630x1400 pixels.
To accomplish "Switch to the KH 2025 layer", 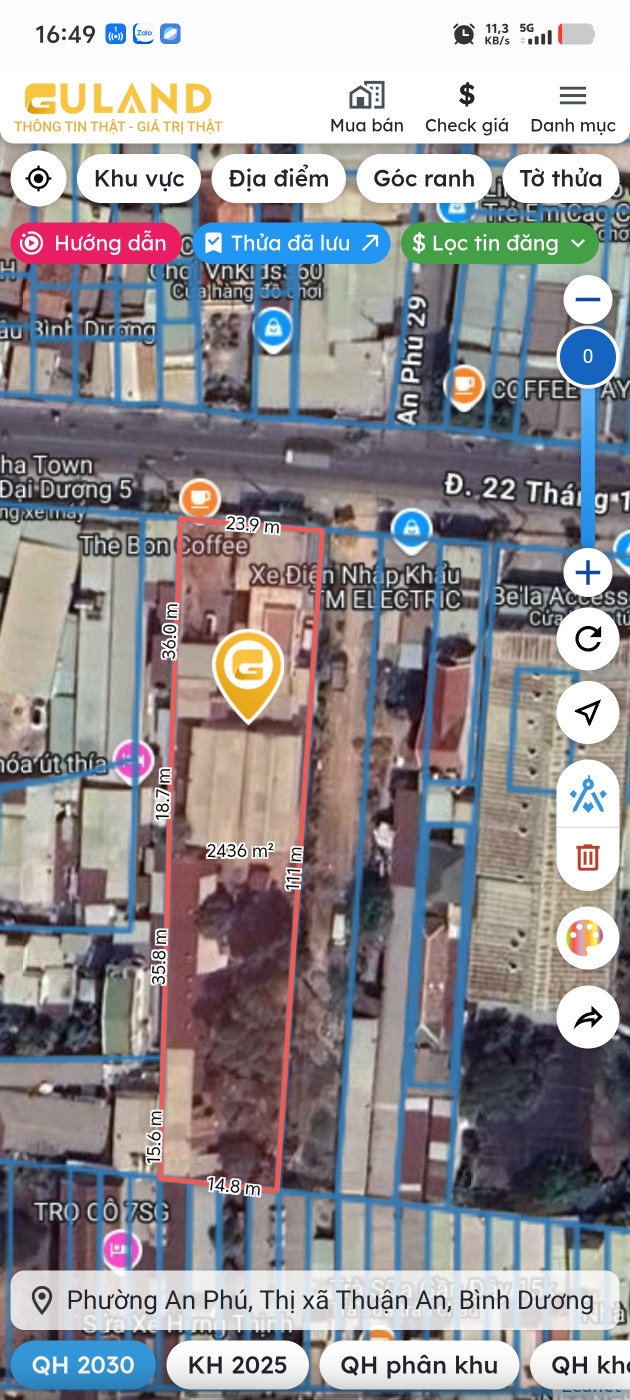I will pyautogui.click(x=238, y=1365).
